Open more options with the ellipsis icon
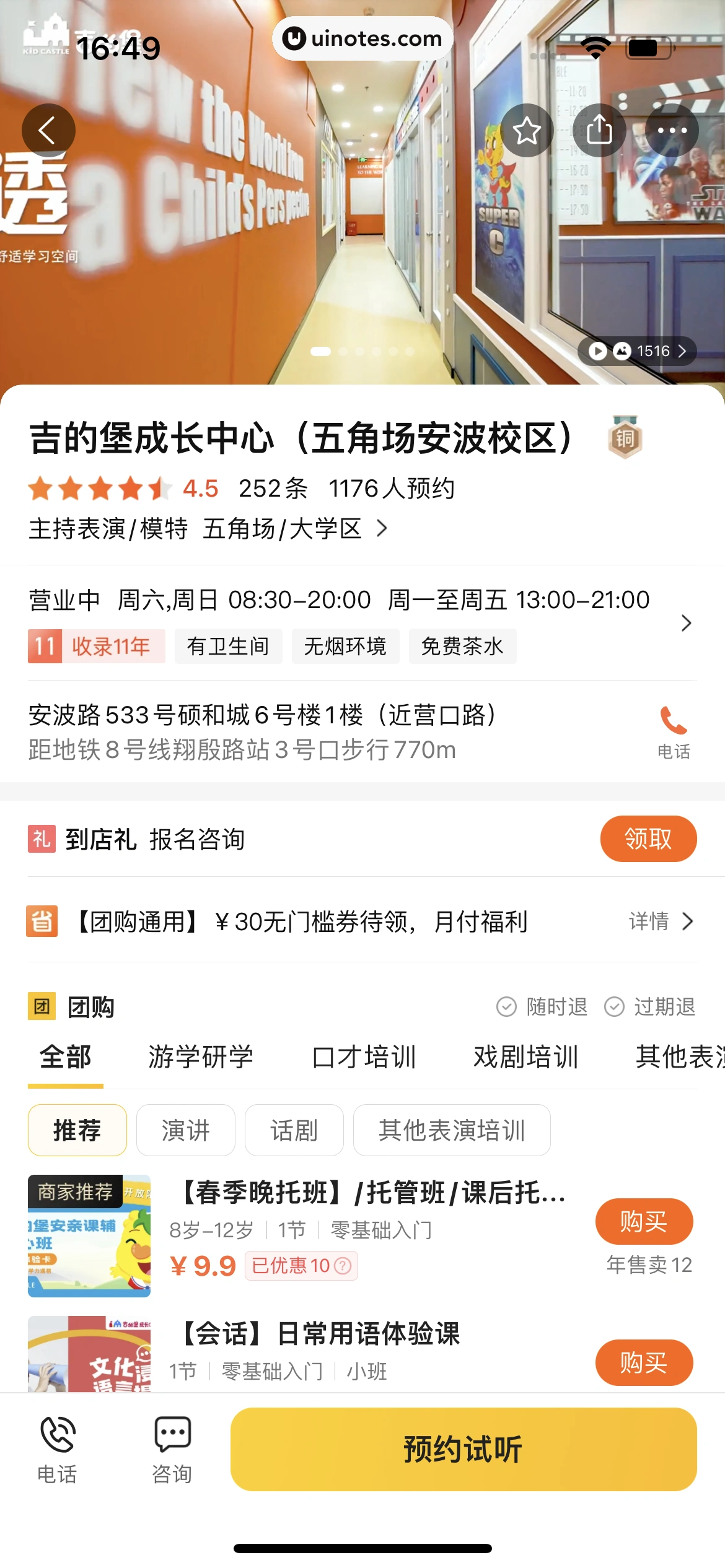This screenshot has width=725, height=1568. click(x=671, y=129)
